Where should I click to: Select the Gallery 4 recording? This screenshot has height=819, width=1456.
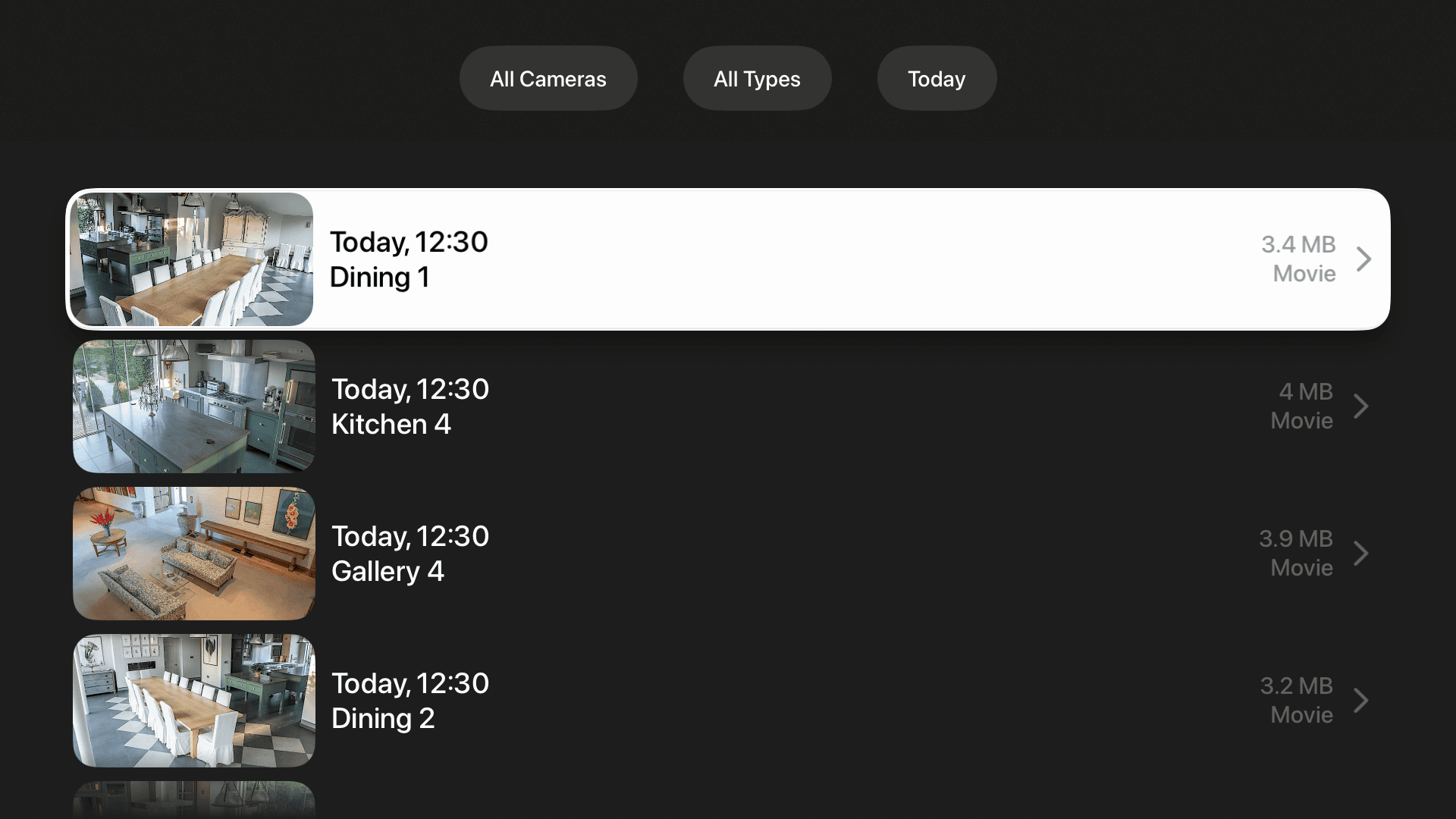[x=728, y=554]
